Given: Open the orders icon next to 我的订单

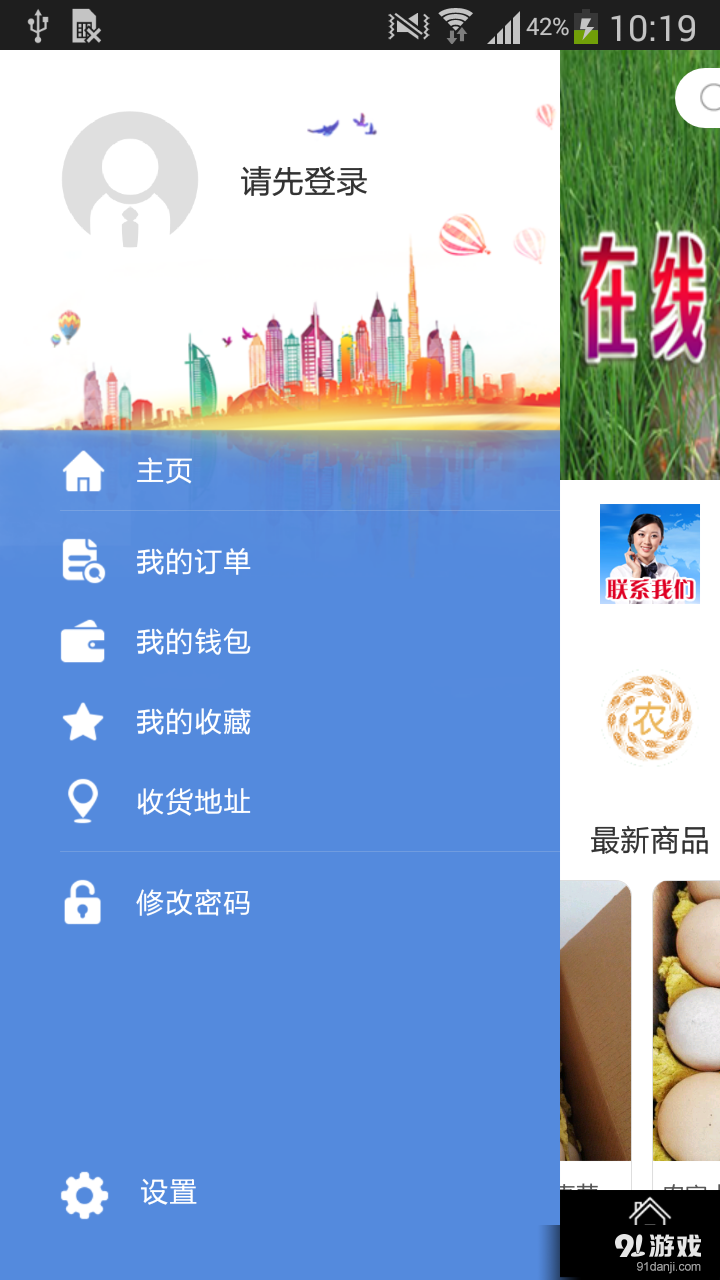Looking at the screenshot, I should tap(83, 560).
